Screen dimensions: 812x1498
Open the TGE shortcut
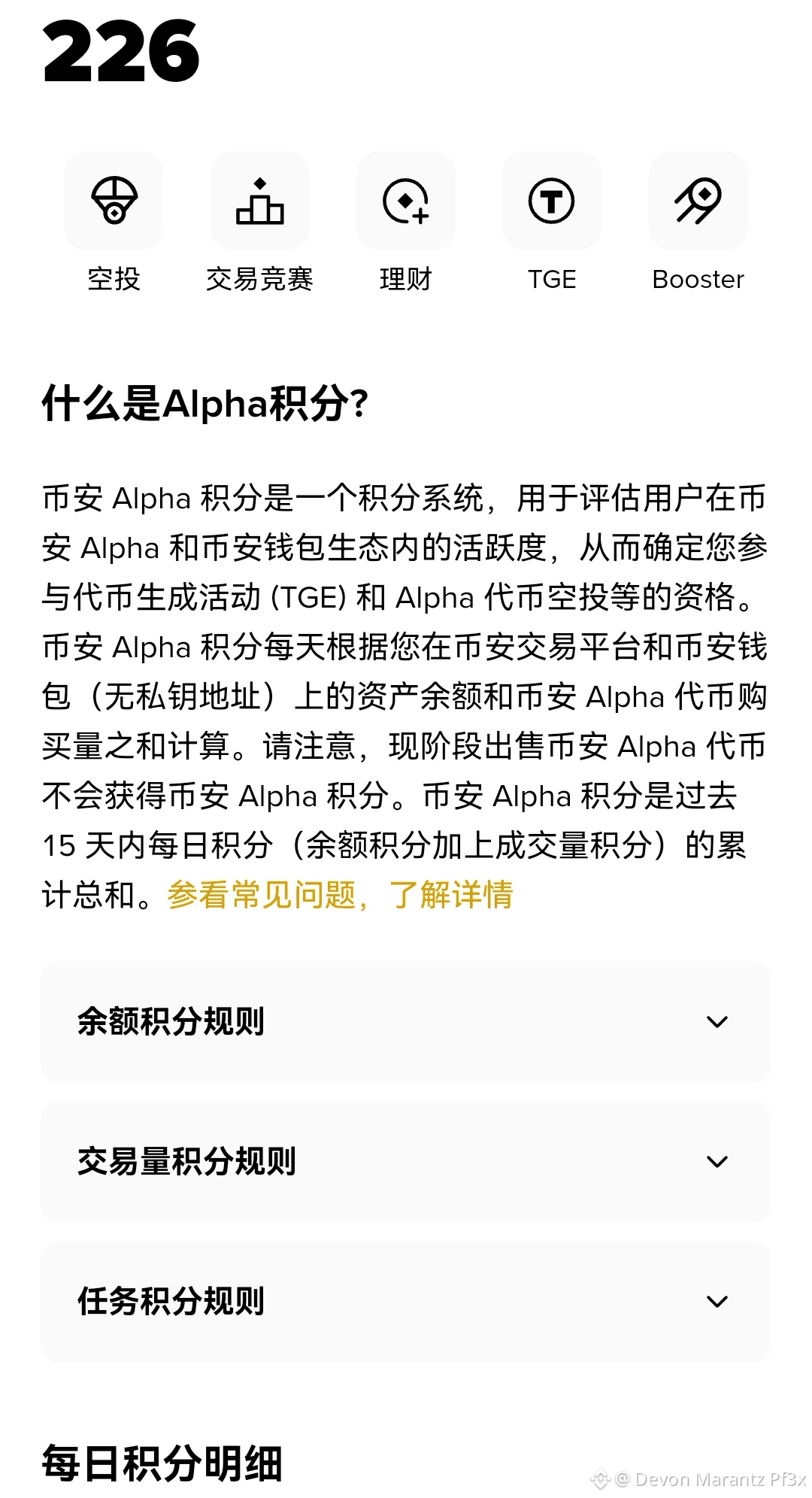551,202
